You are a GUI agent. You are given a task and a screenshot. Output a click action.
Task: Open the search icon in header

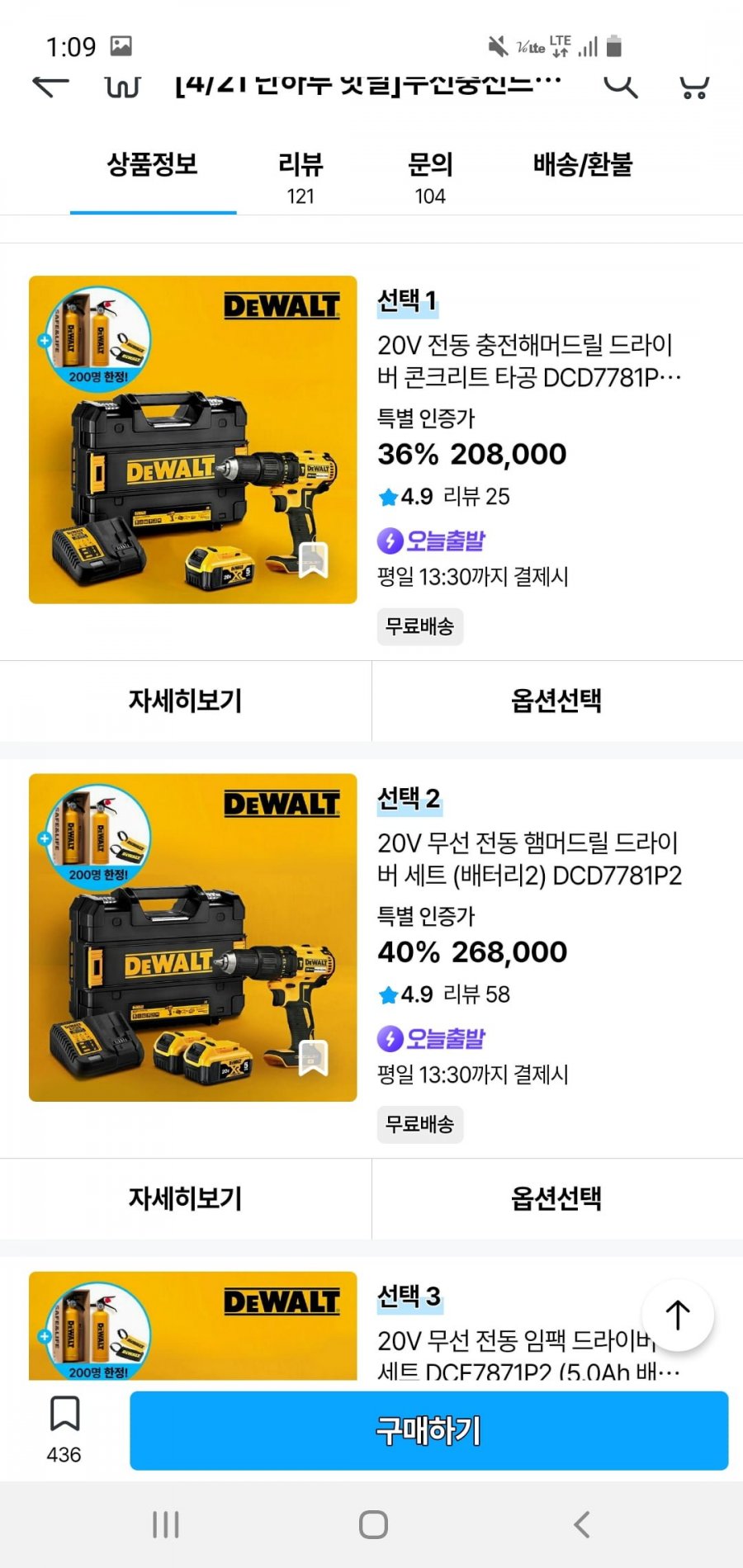(619, 84)
